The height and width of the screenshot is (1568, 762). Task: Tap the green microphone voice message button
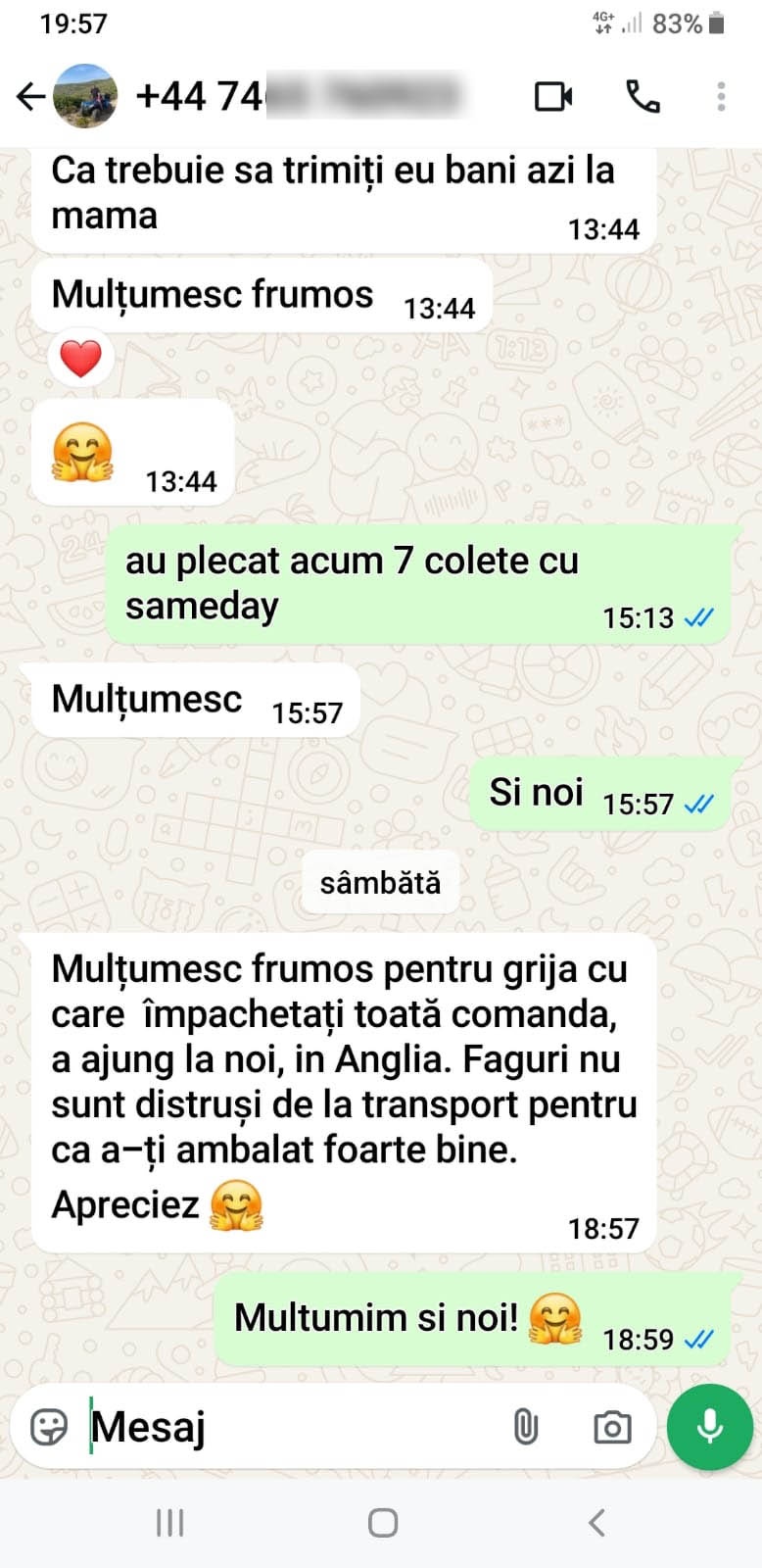[x=709, y=1427]
